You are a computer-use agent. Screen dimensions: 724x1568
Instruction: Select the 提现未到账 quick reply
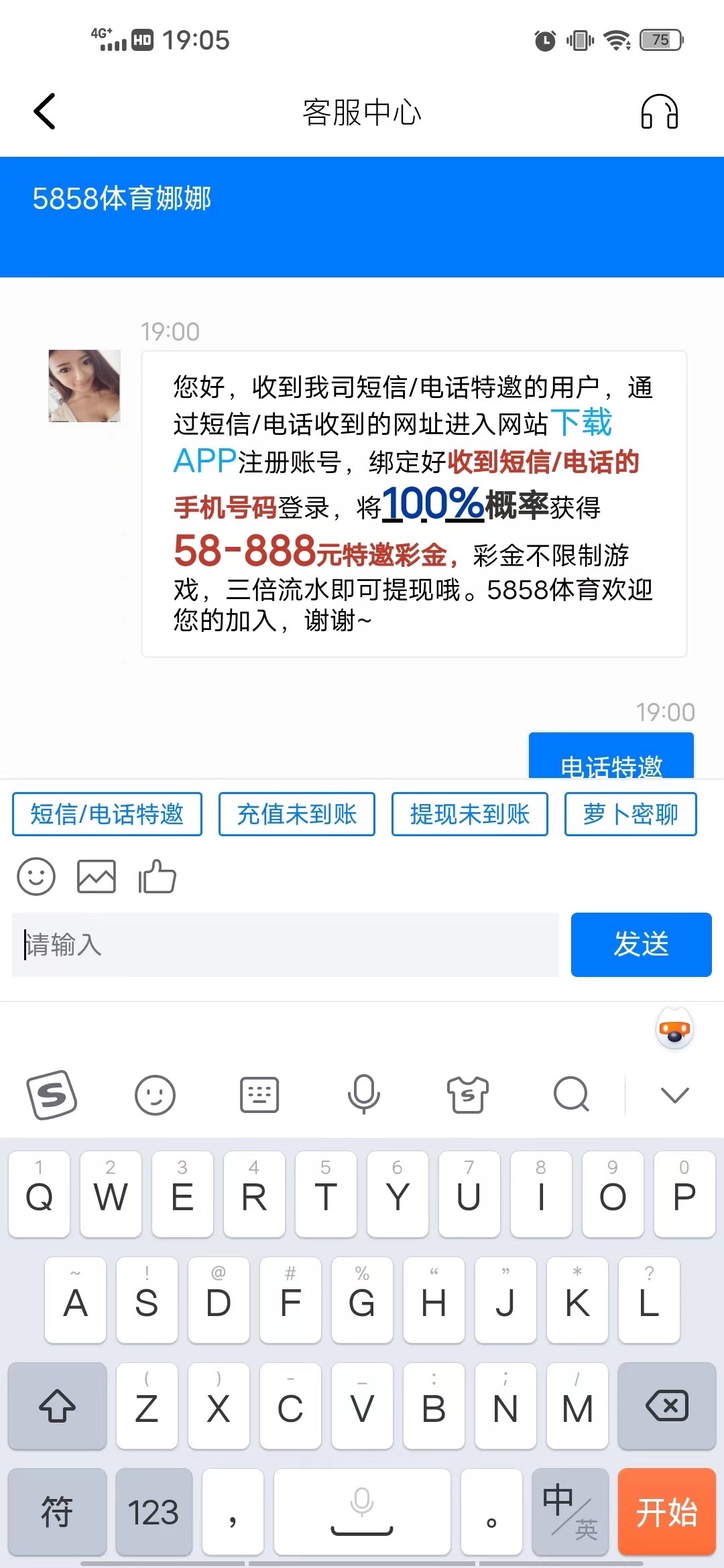pos(469,814)
